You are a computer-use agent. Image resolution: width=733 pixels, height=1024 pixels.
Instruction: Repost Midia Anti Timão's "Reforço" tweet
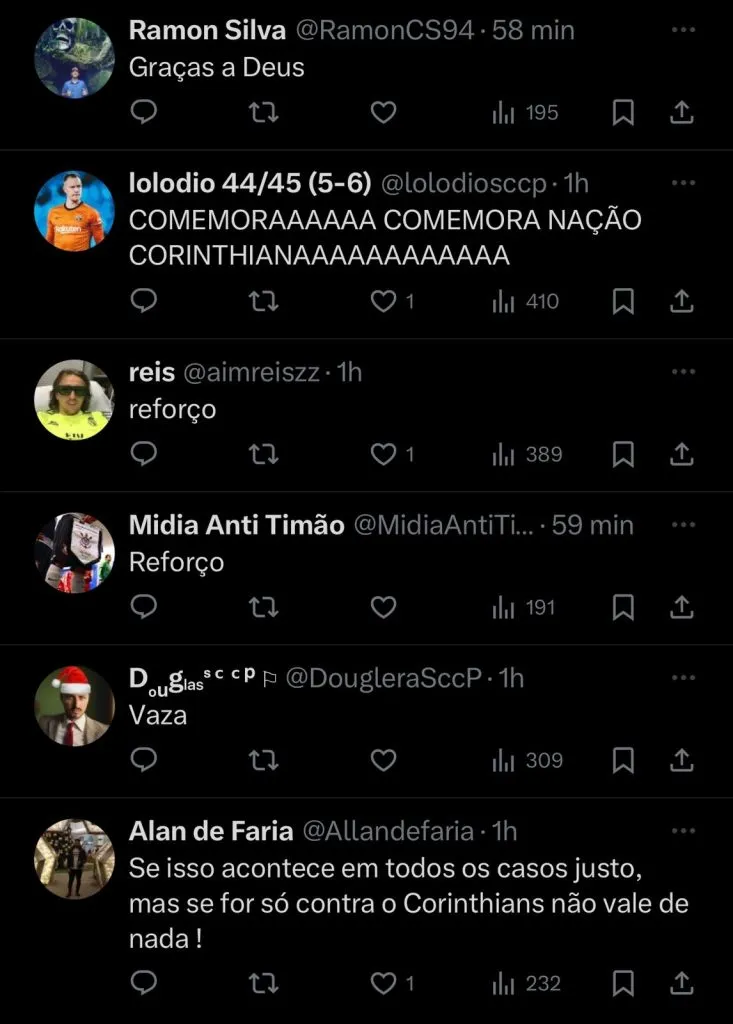[263, 607]
